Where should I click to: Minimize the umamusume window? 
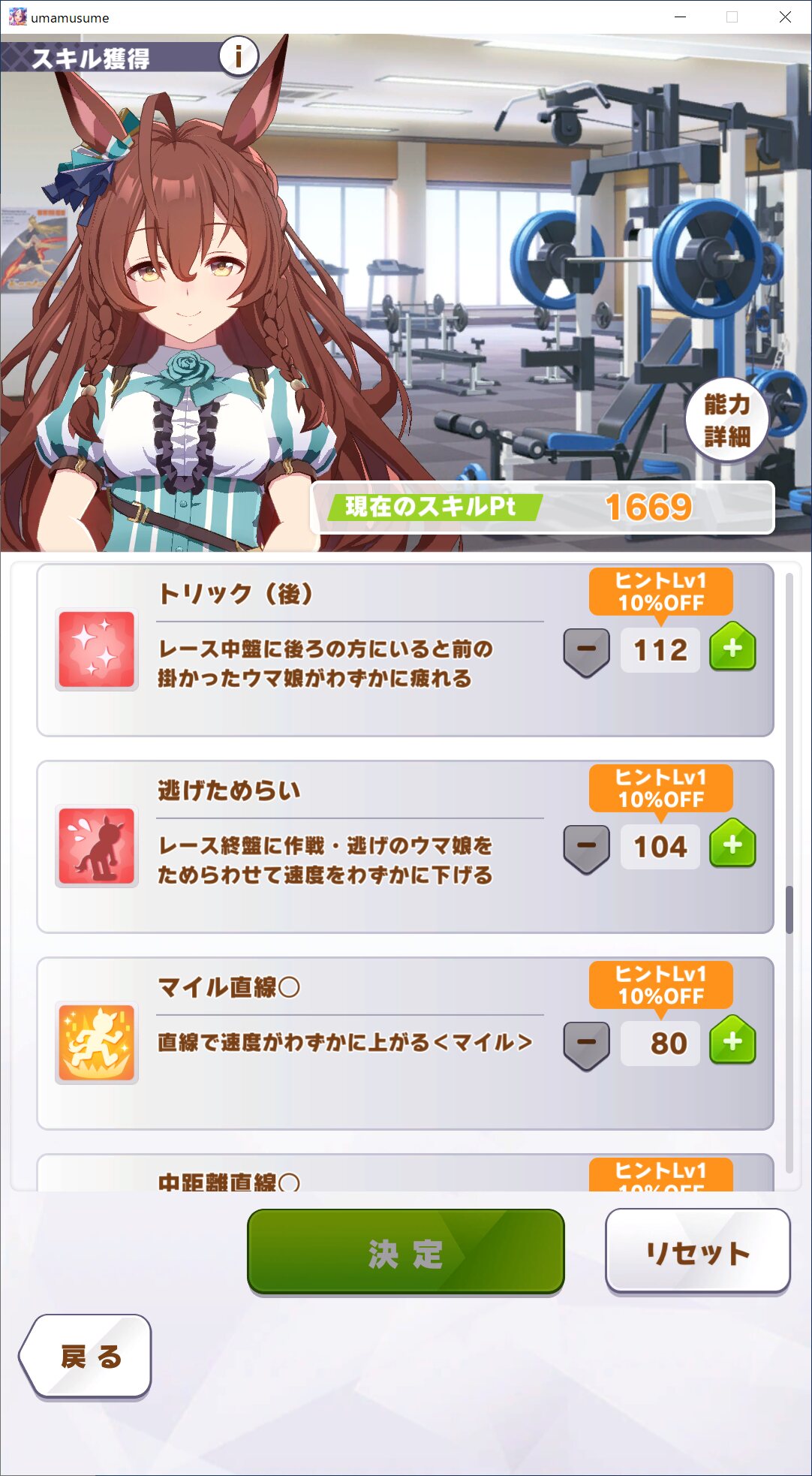point(680,17)
